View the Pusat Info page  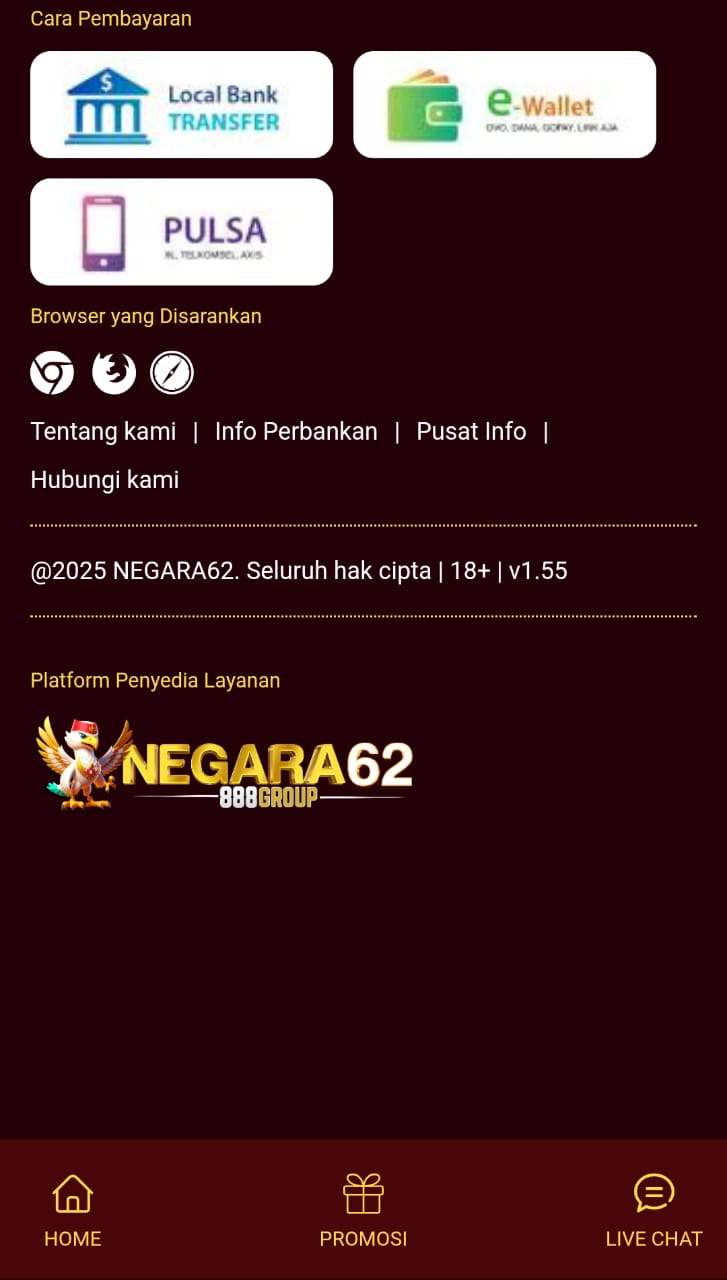coord(471,431)
